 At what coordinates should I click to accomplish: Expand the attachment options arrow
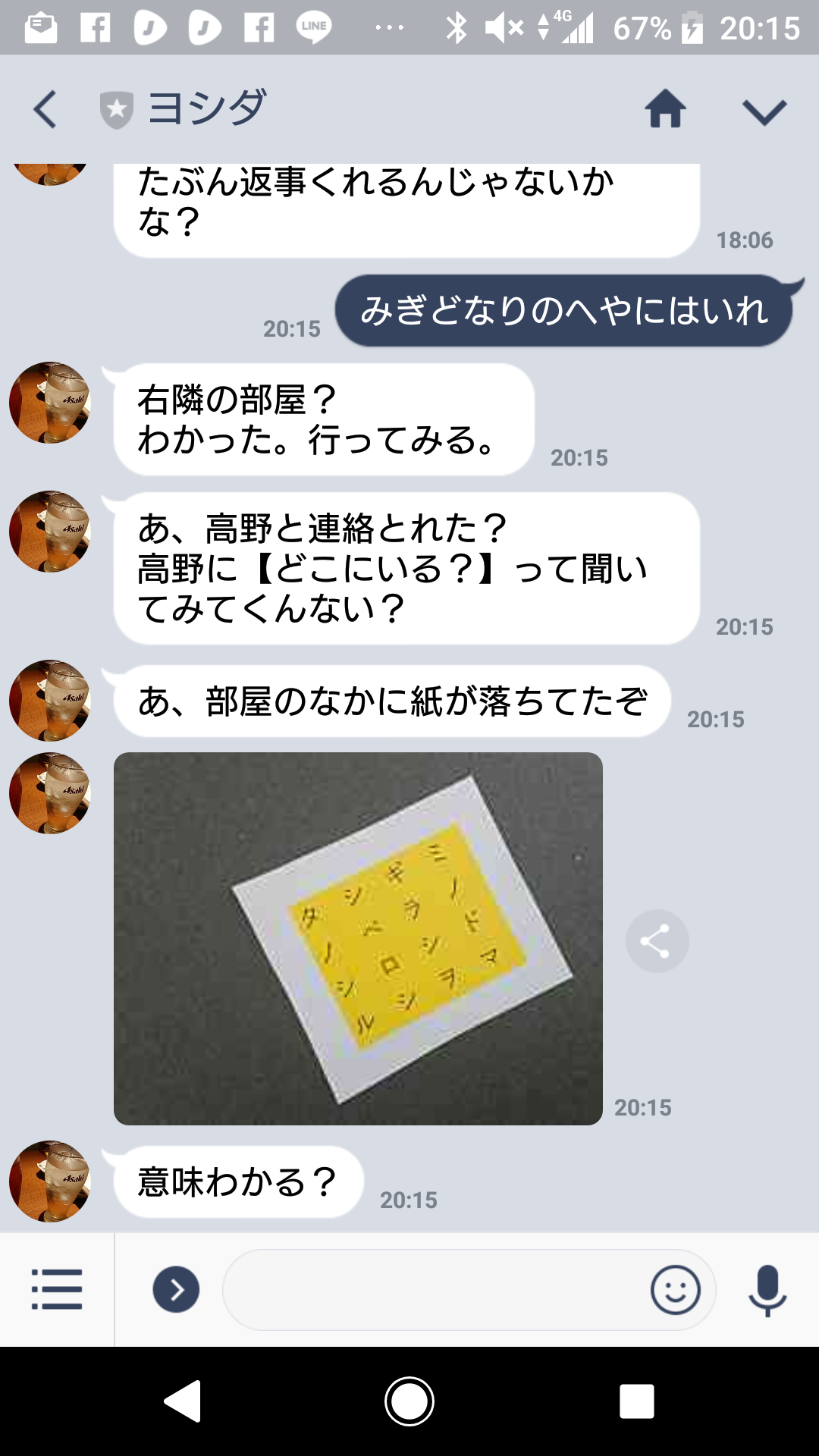pos(176,1289)
